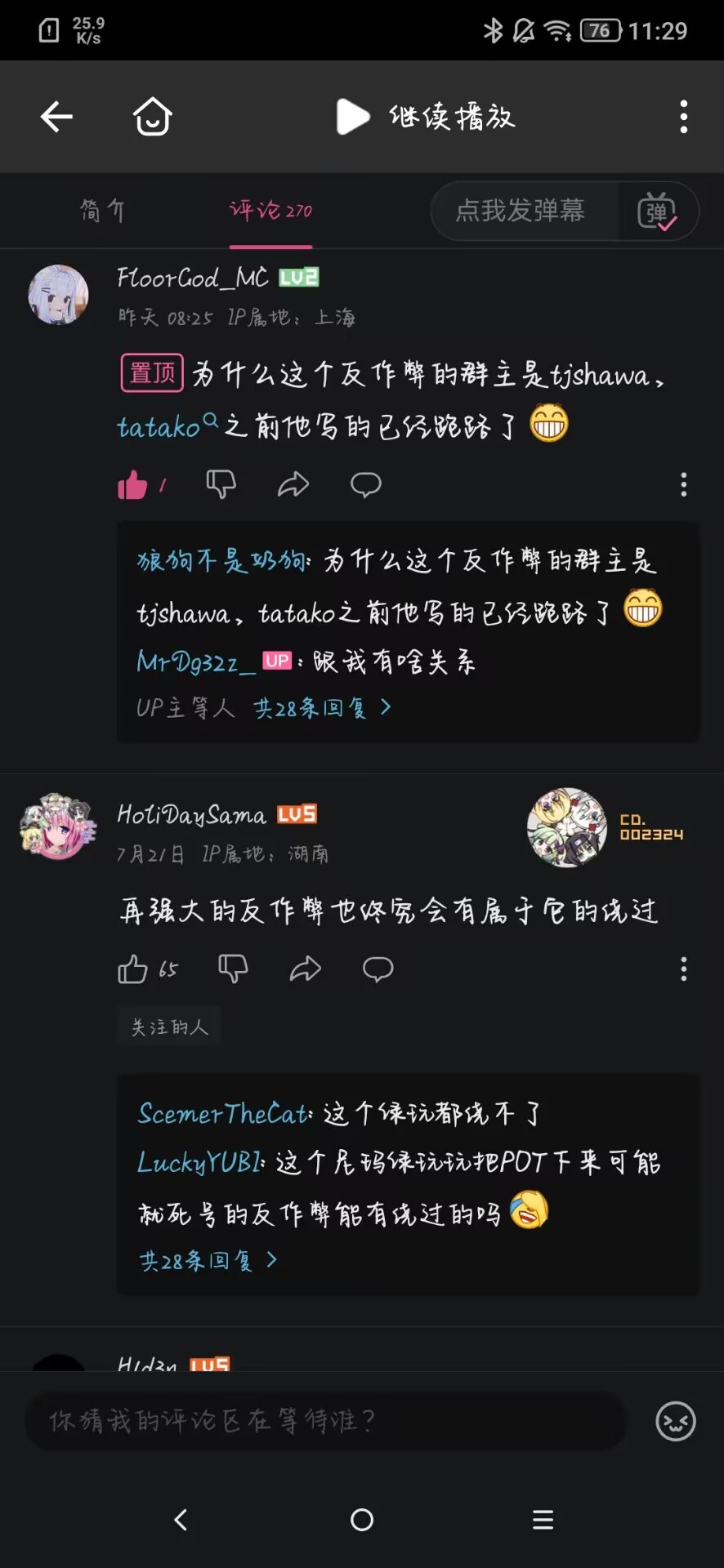Image resolution: width=724 pixels, height=1568 pixels.
Task: Tap the comment input field at bottom
Action: [x=325, y=1422]
